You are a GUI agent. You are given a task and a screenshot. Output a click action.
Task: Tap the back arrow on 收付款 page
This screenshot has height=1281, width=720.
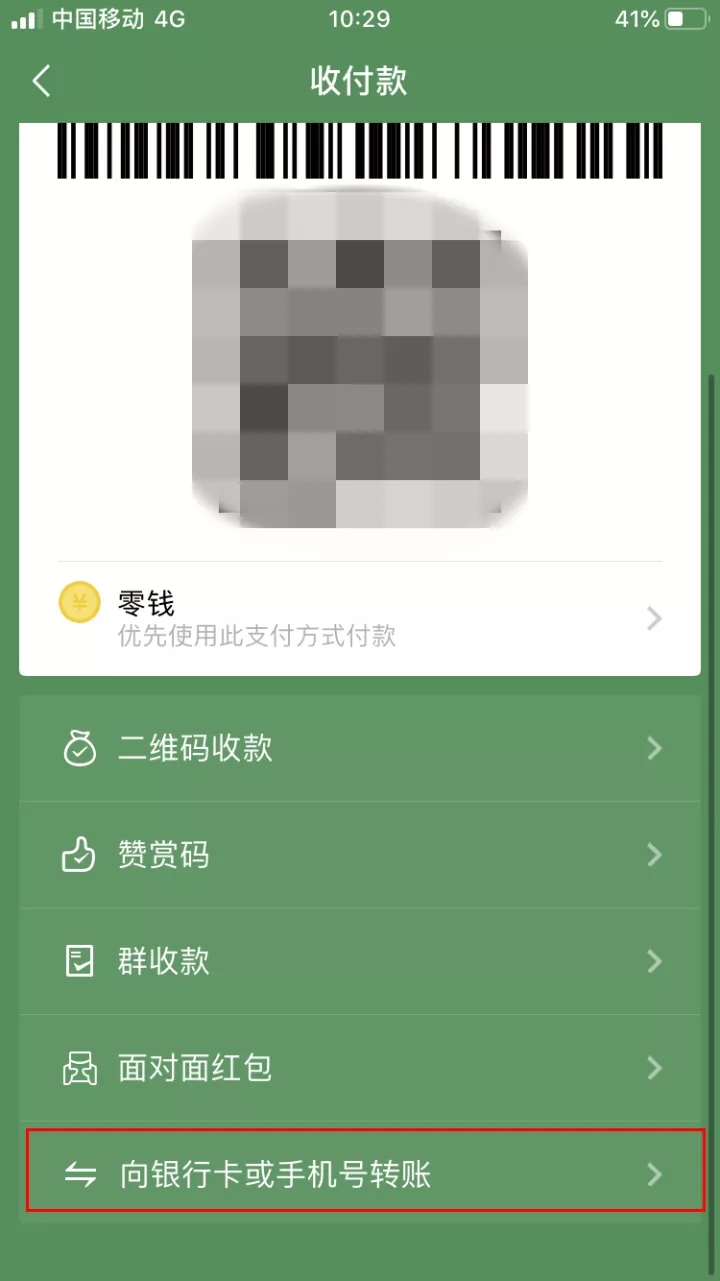tap(40, 82)
